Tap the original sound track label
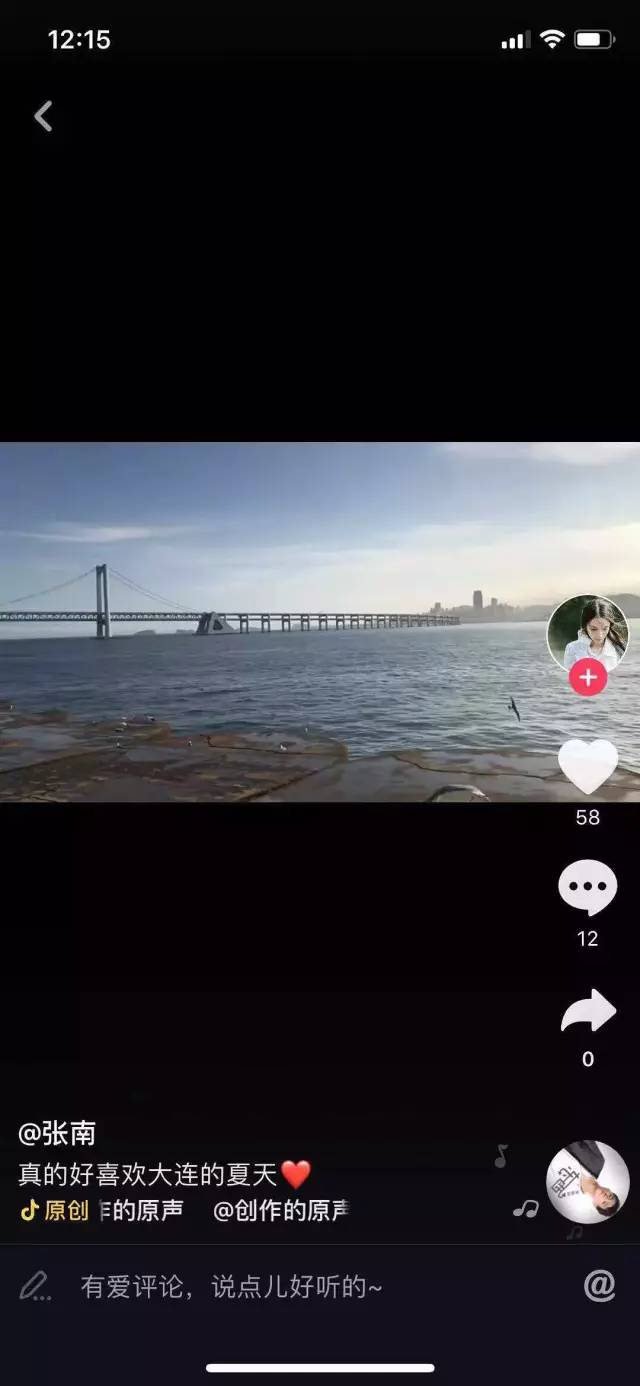Image resolution: width=640 pixels, height=1386 pixels. tap(185, 1211)
